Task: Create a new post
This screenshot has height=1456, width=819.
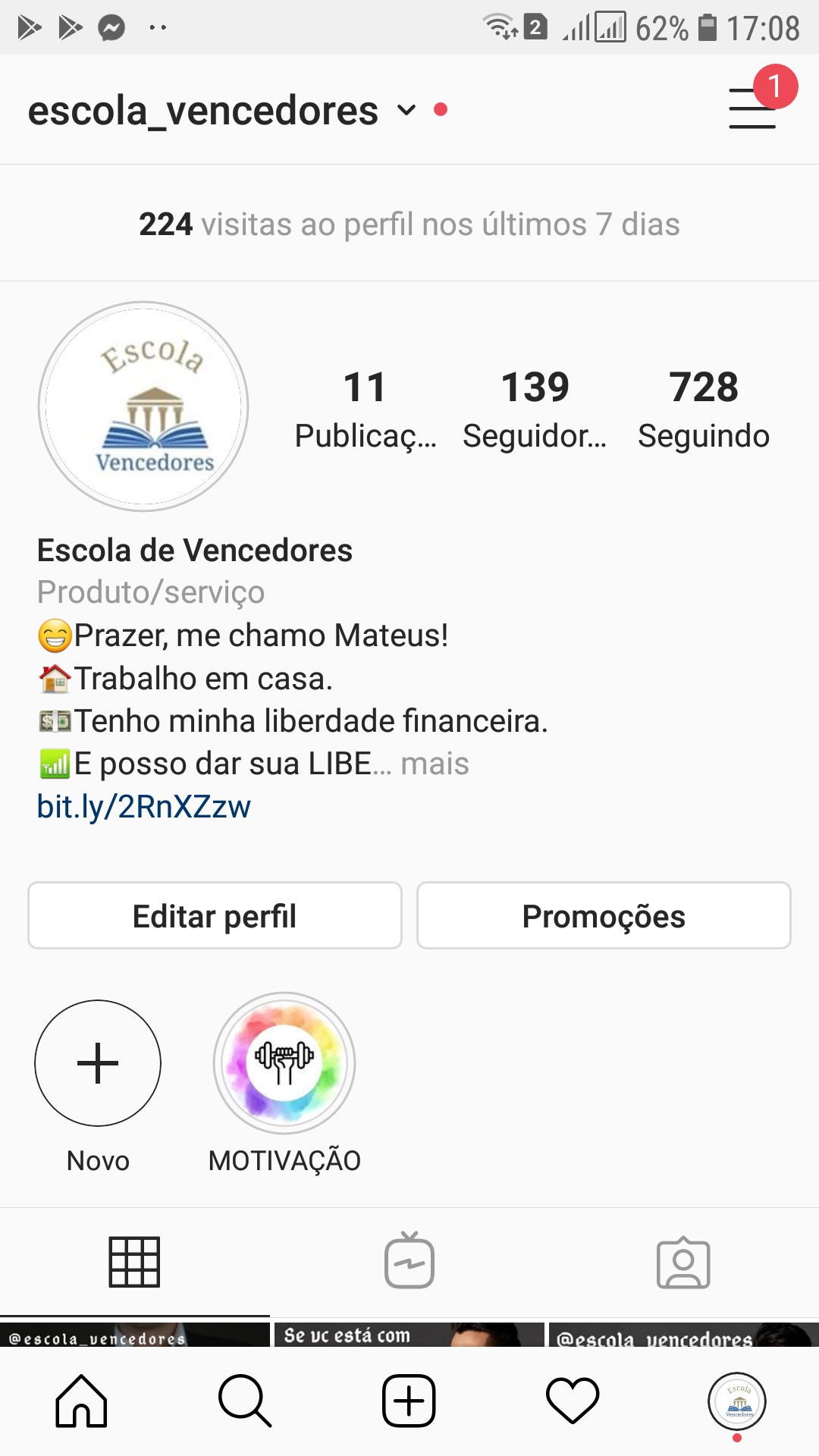Action: (409, 1401)
